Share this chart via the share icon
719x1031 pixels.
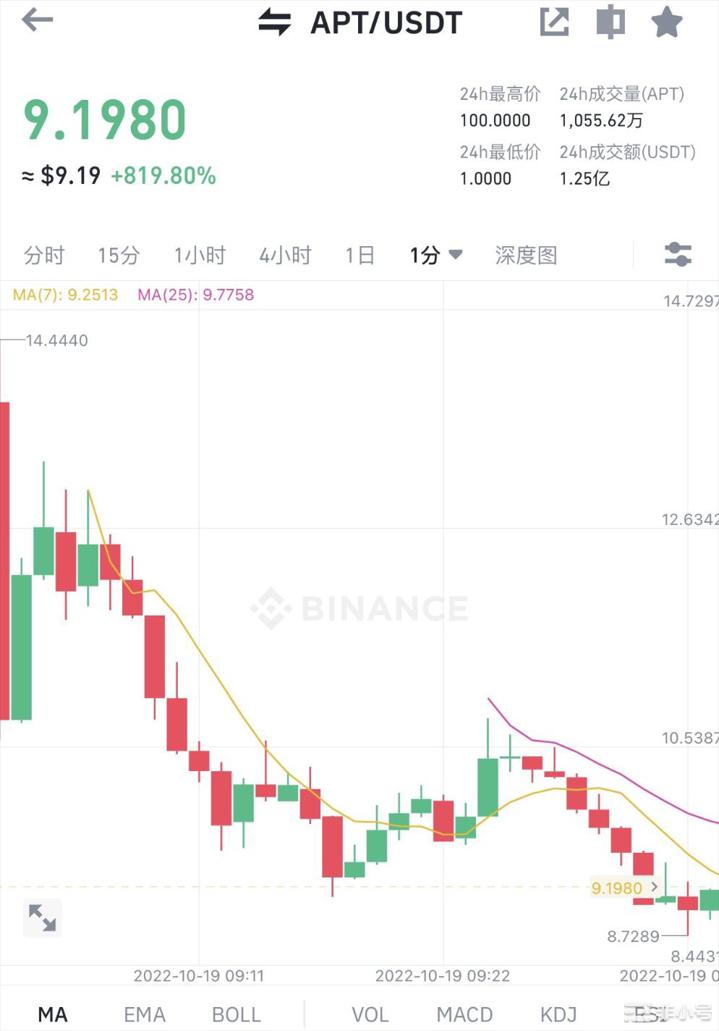coord(554,22)
